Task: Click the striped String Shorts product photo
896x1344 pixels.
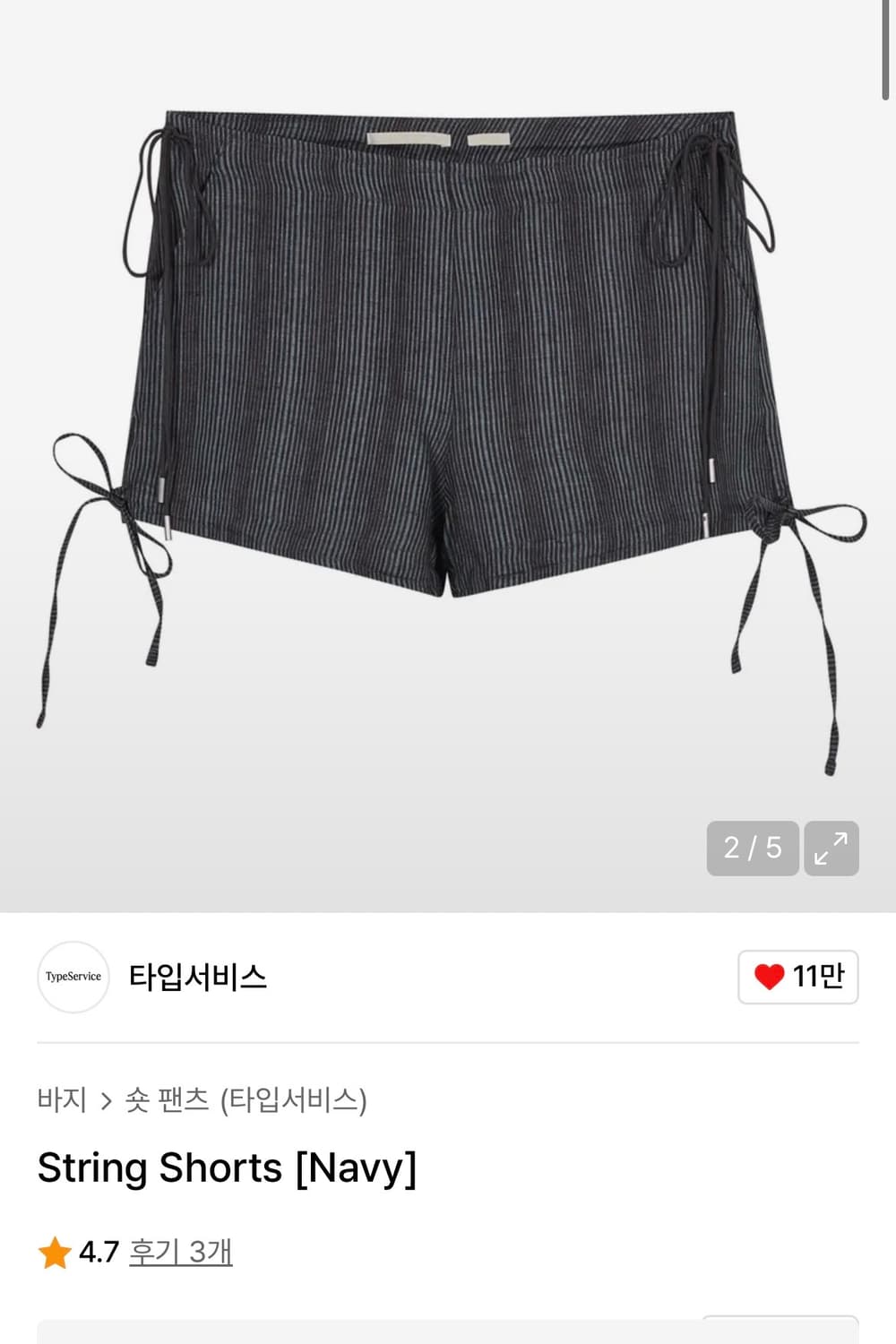Action: 448,358
